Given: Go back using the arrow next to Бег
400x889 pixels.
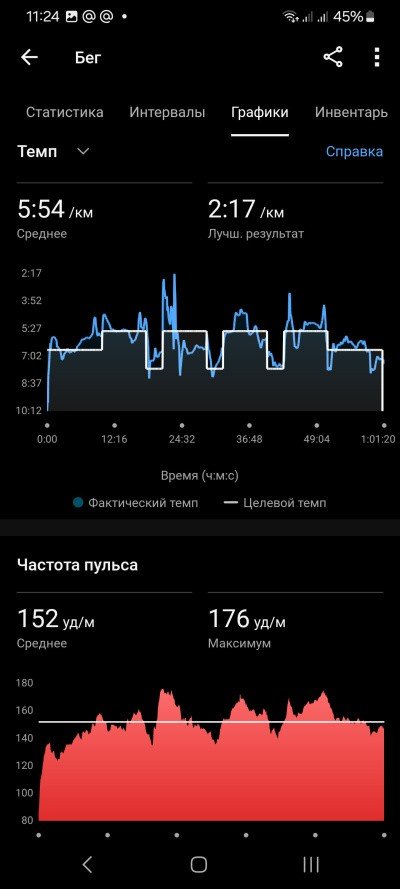Looking at the screenshot, I should pyautogui.click(x=29, y=57).
